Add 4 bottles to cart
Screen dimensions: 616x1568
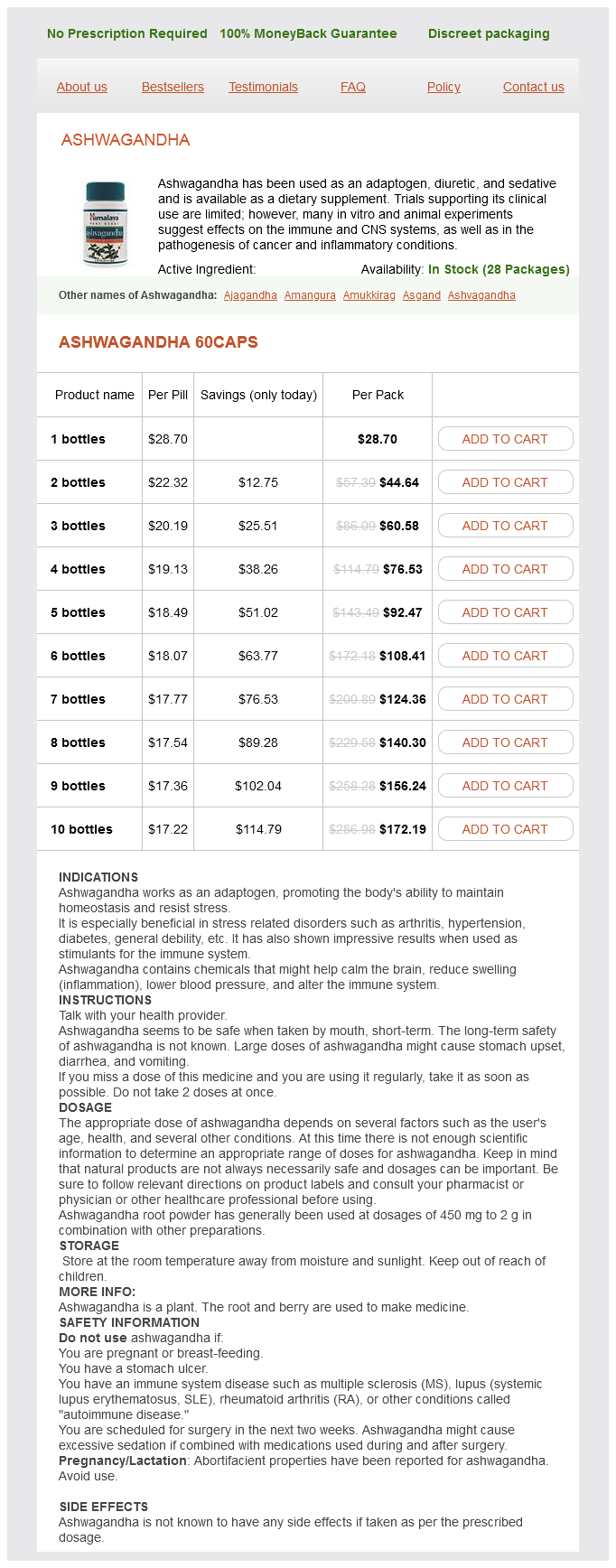[x=505, y=569]
